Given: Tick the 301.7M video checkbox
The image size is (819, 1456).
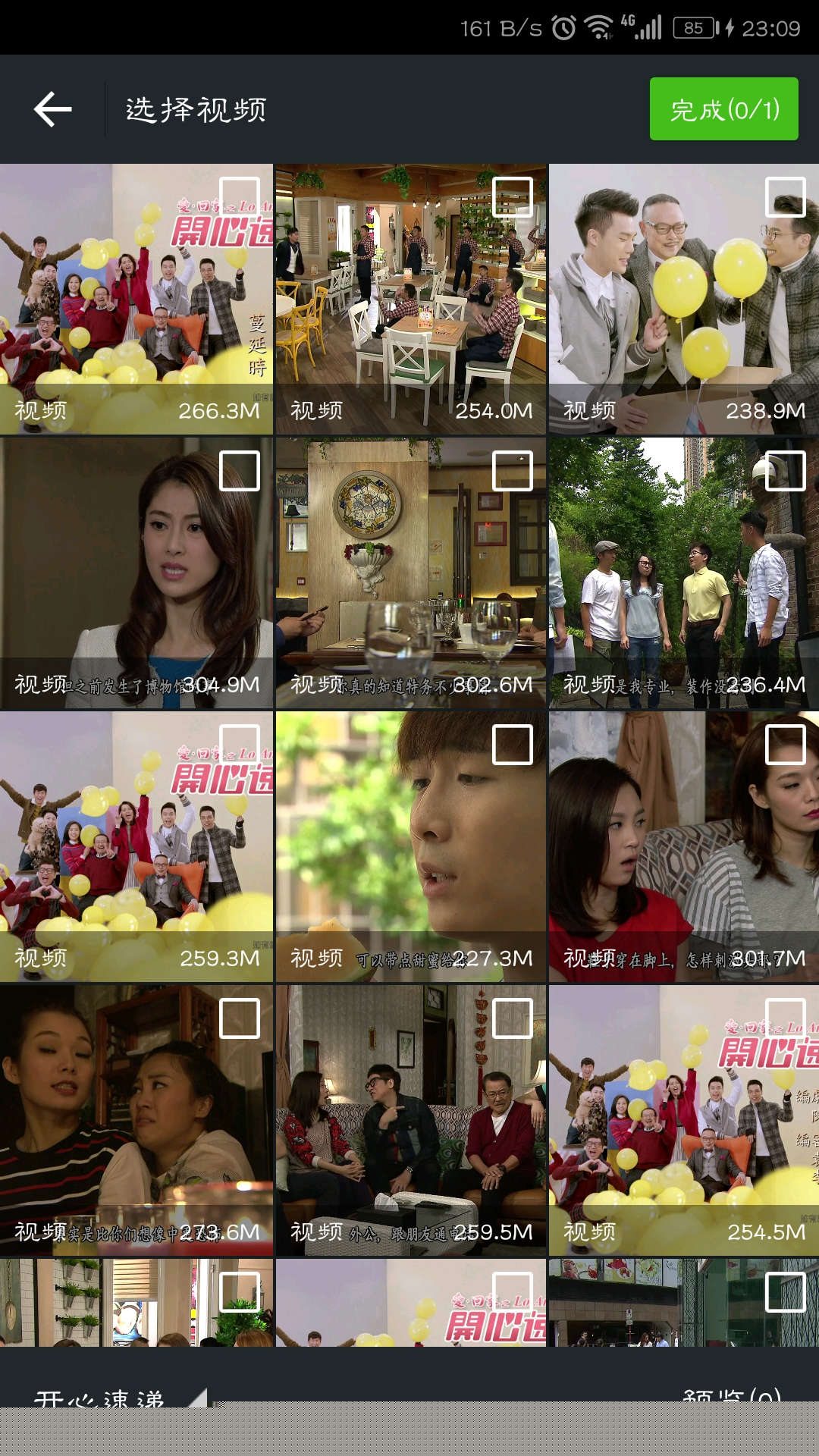Looking at the screenshot, I should 786,745.
